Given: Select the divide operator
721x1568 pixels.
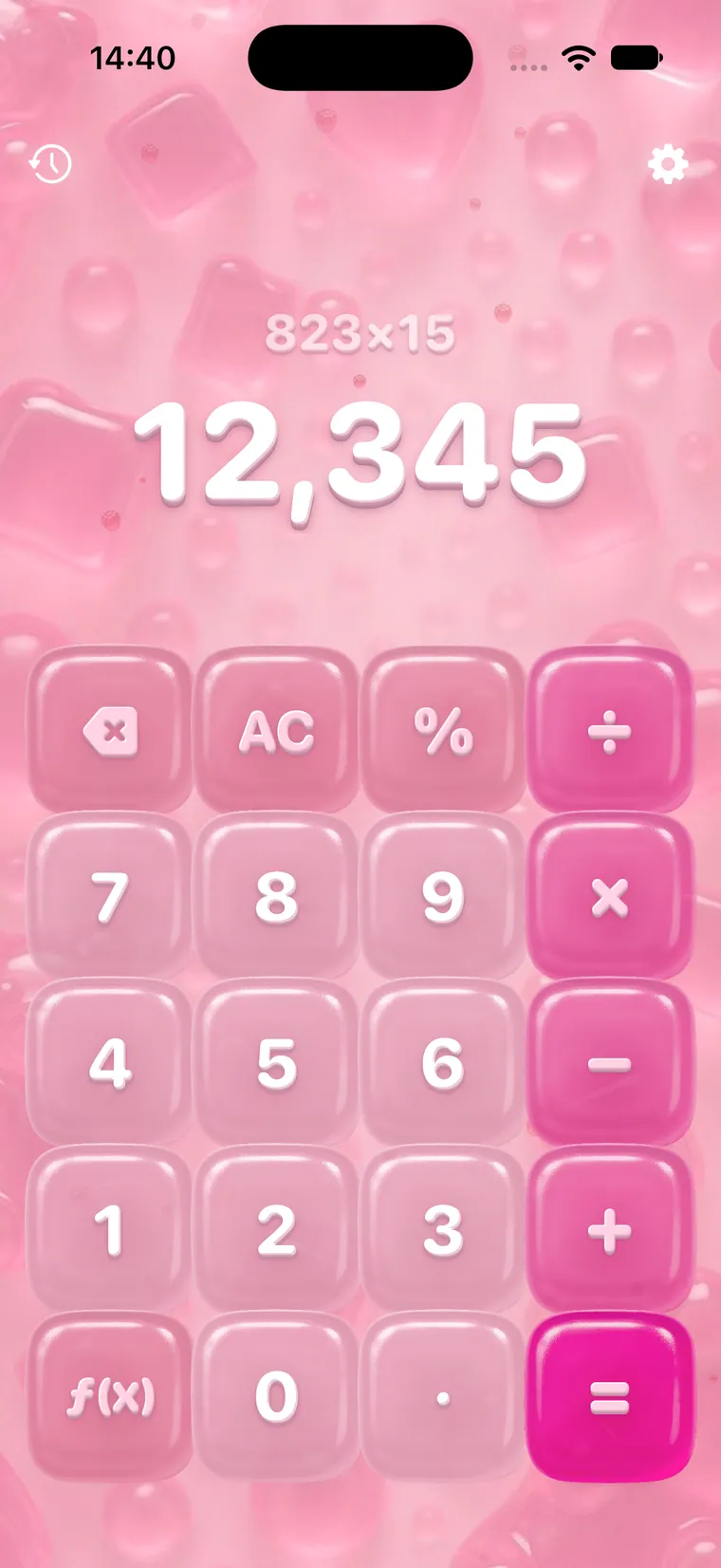Looking at the screenshot, I should (x=610, y=731).
